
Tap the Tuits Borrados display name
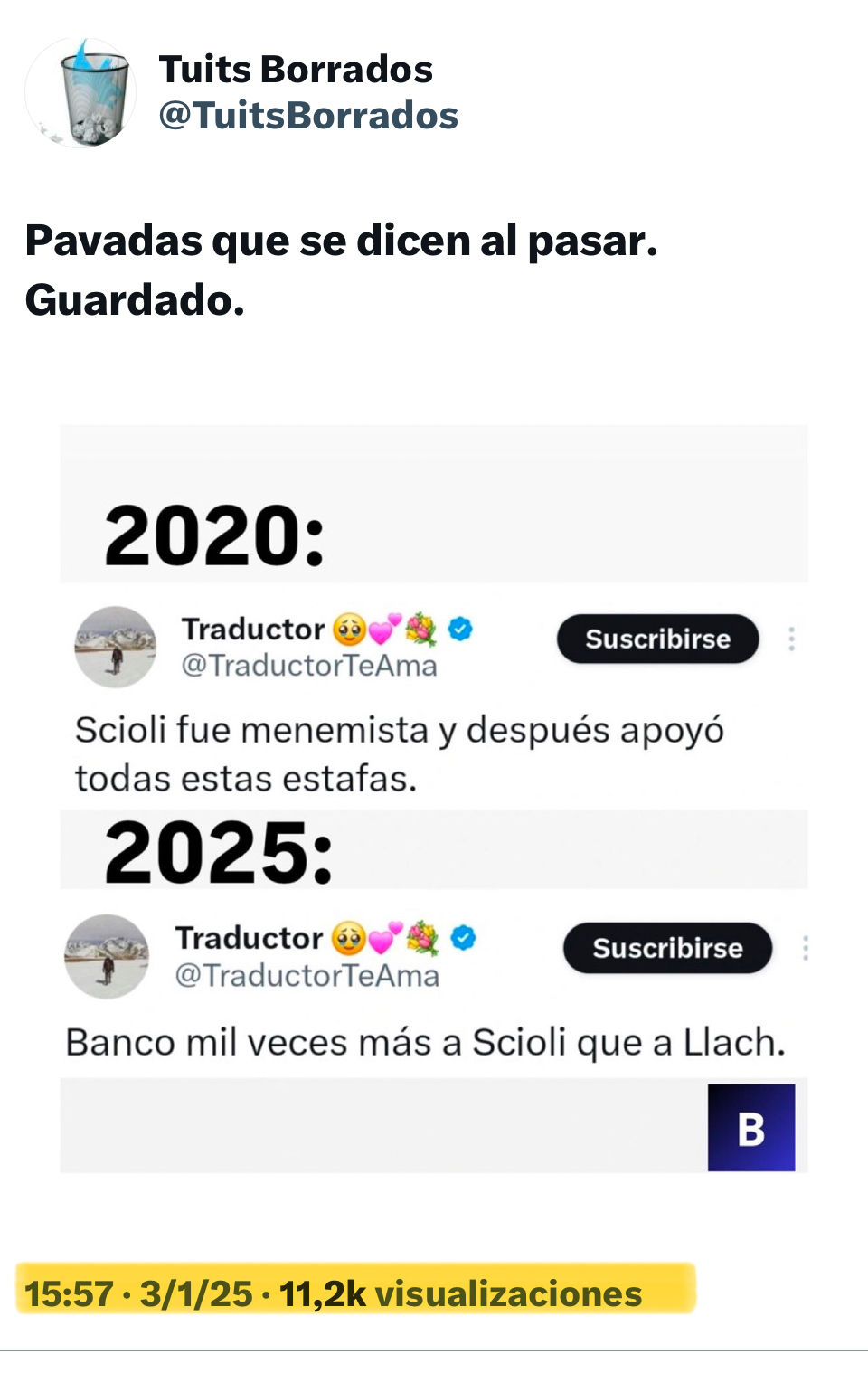tap(296, 70)
